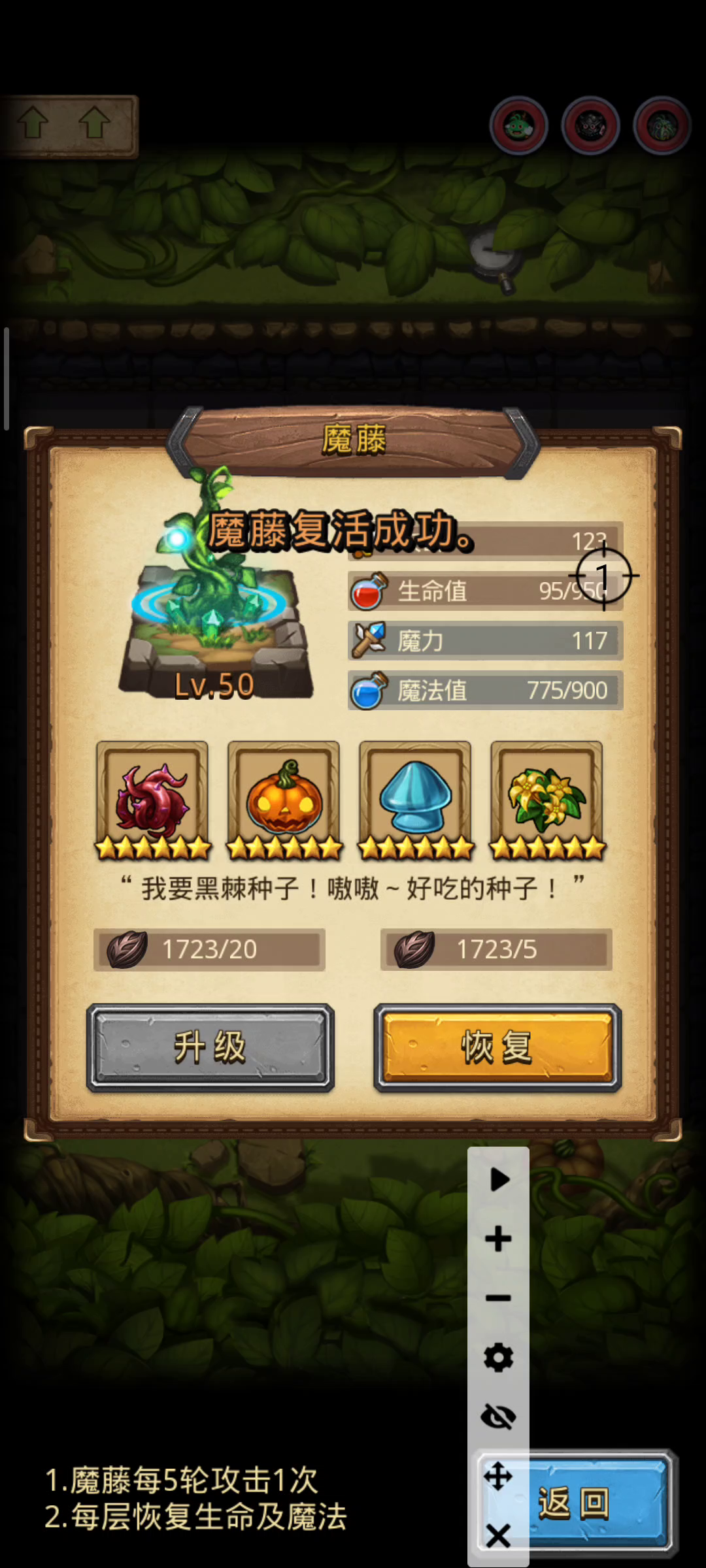The width and height of the screenshot is (706, 1568).
Task: Select the yellow flower skill
Action: click(x=546, y=800)
